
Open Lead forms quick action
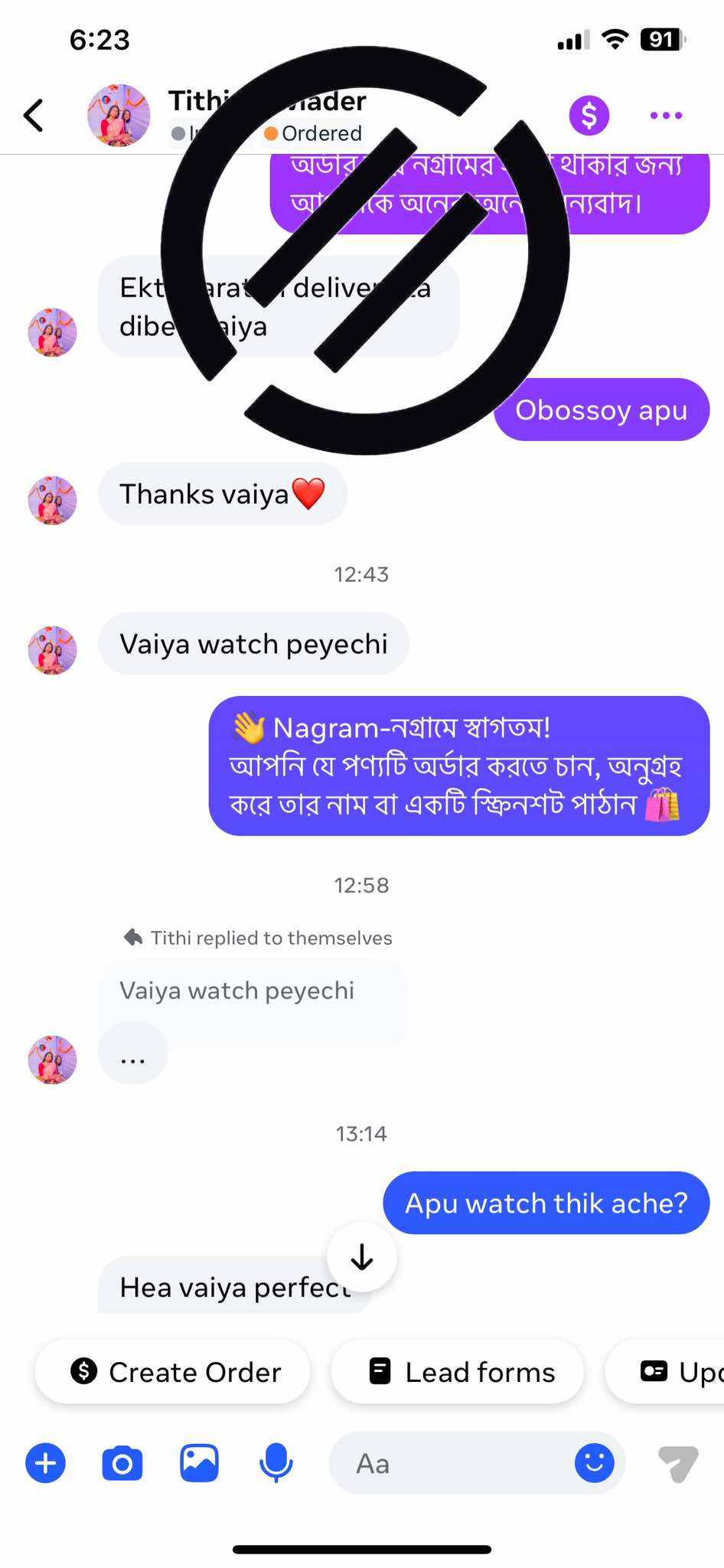(x=458, y=1372)
